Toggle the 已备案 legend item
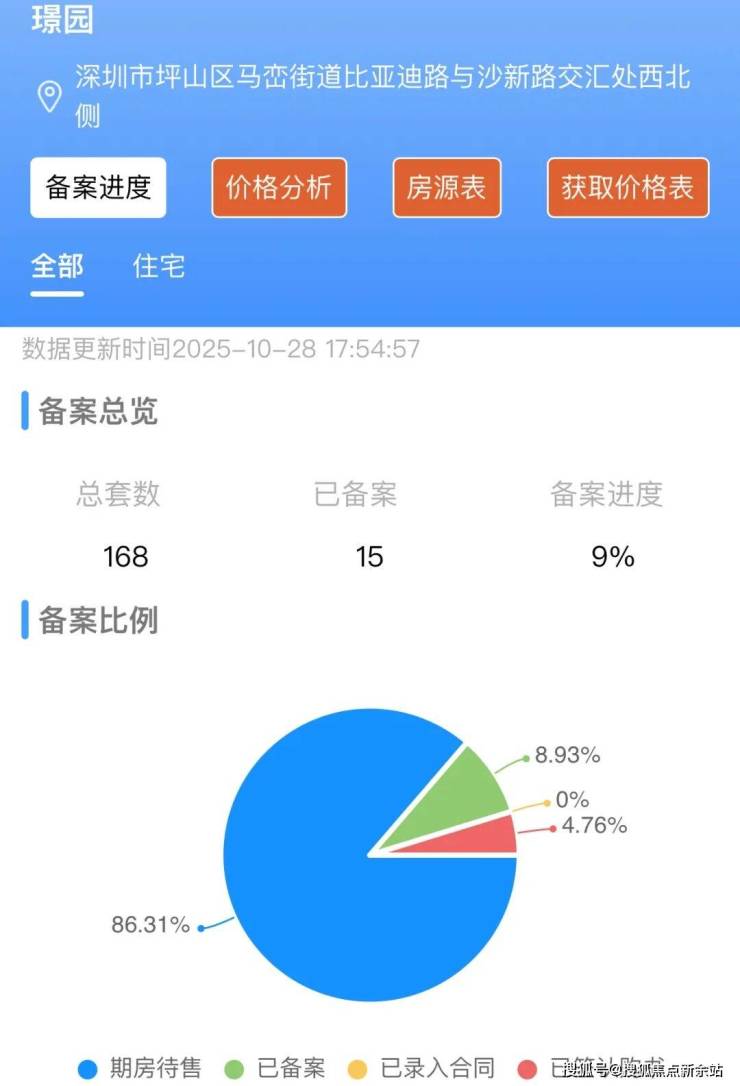 [x=278, y=1068]
